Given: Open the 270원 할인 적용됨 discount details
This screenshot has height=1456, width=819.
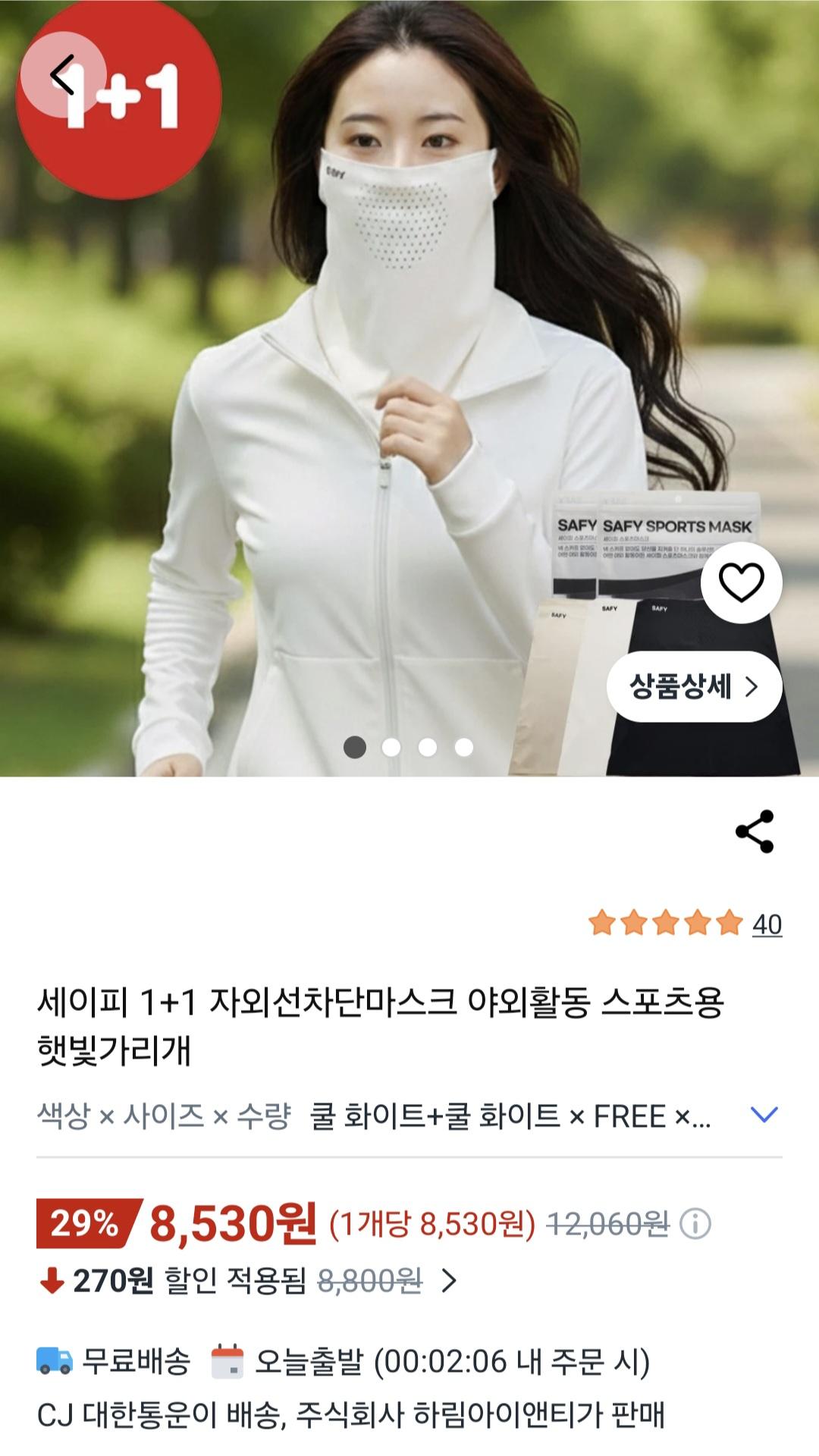Looking at the screenshot, I should coord(449,1281).
